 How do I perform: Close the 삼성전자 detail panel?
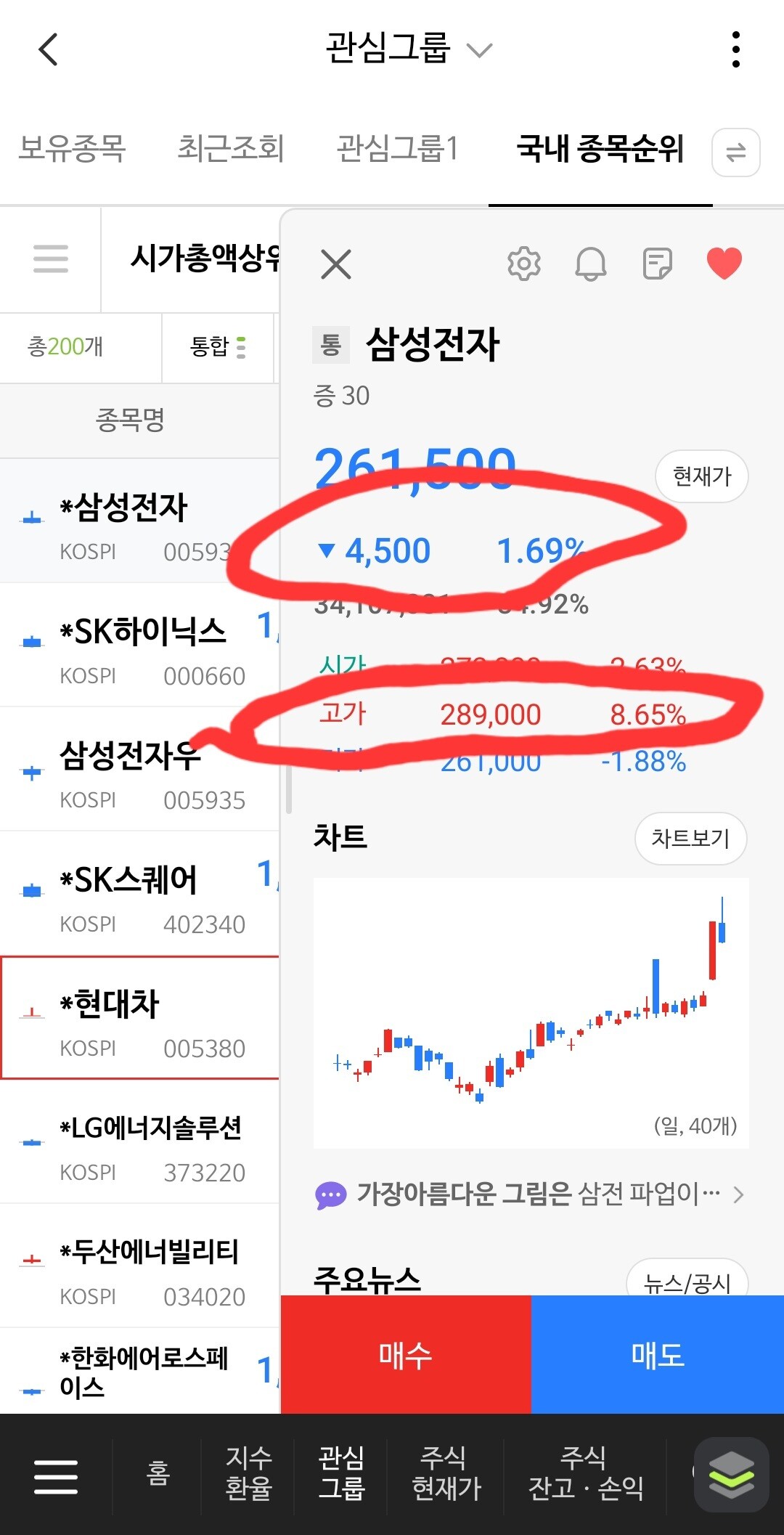(336, 264)
